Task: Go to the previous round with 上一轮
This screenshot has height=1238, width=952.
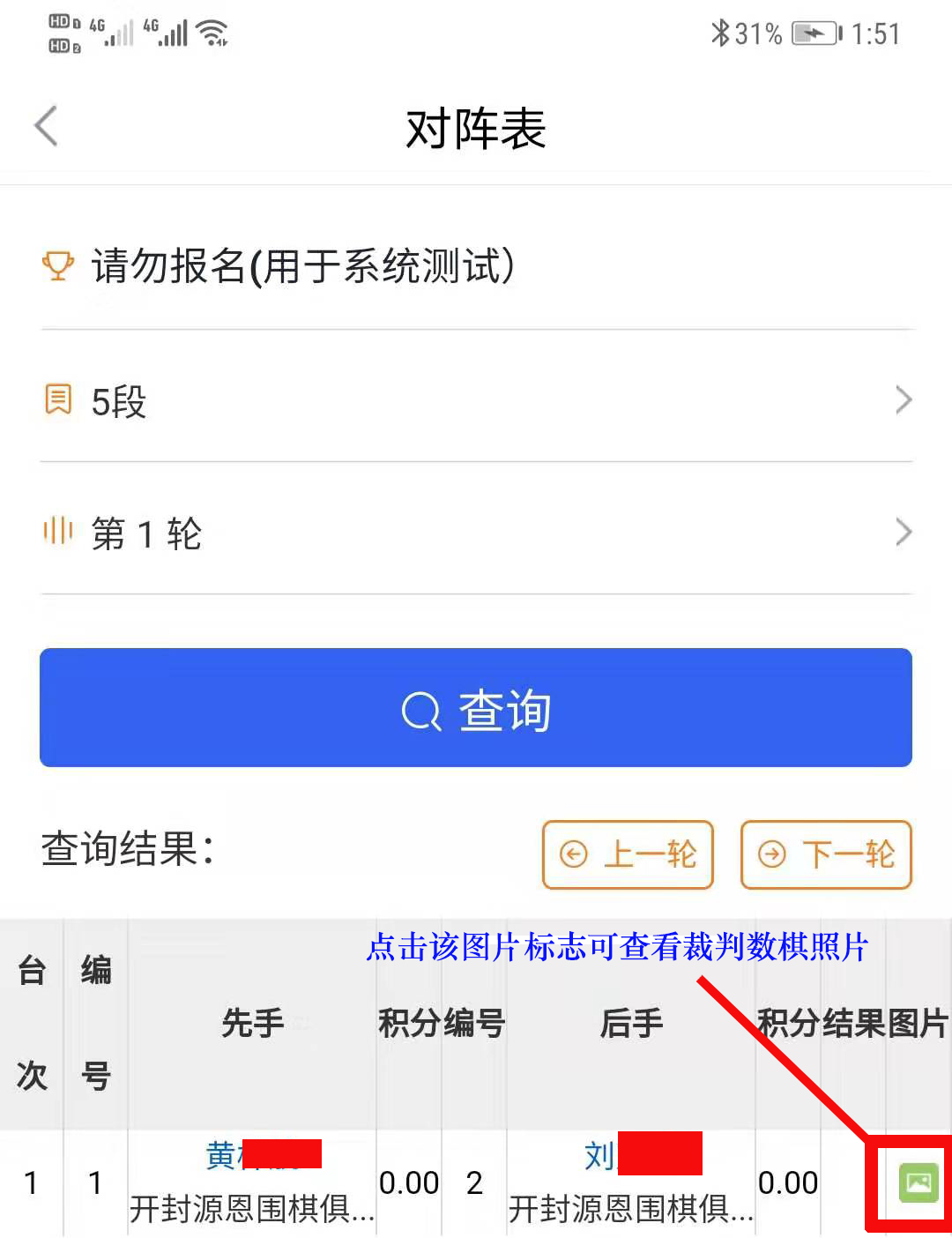Action: pos(628,854)
